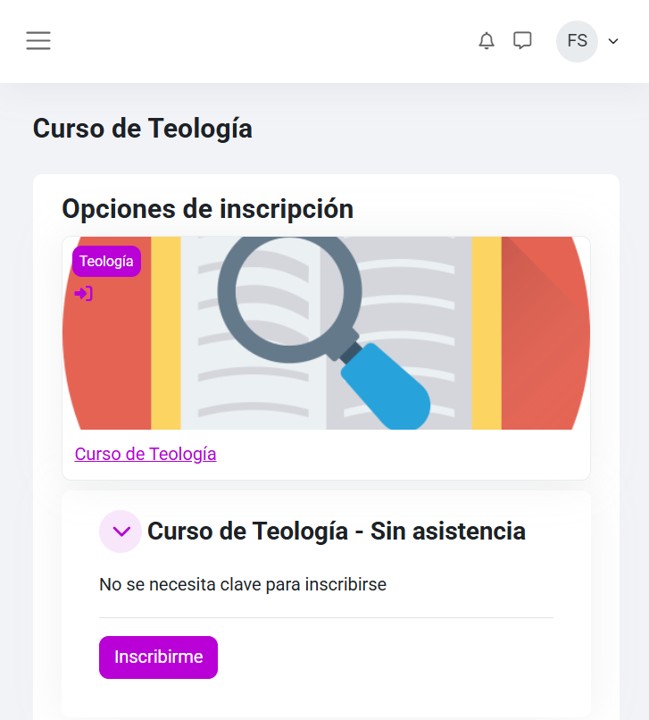Viewport: 649px width, 720px height.
Task: Open the hamburger side menu
Action: click(x=38, y=41)
